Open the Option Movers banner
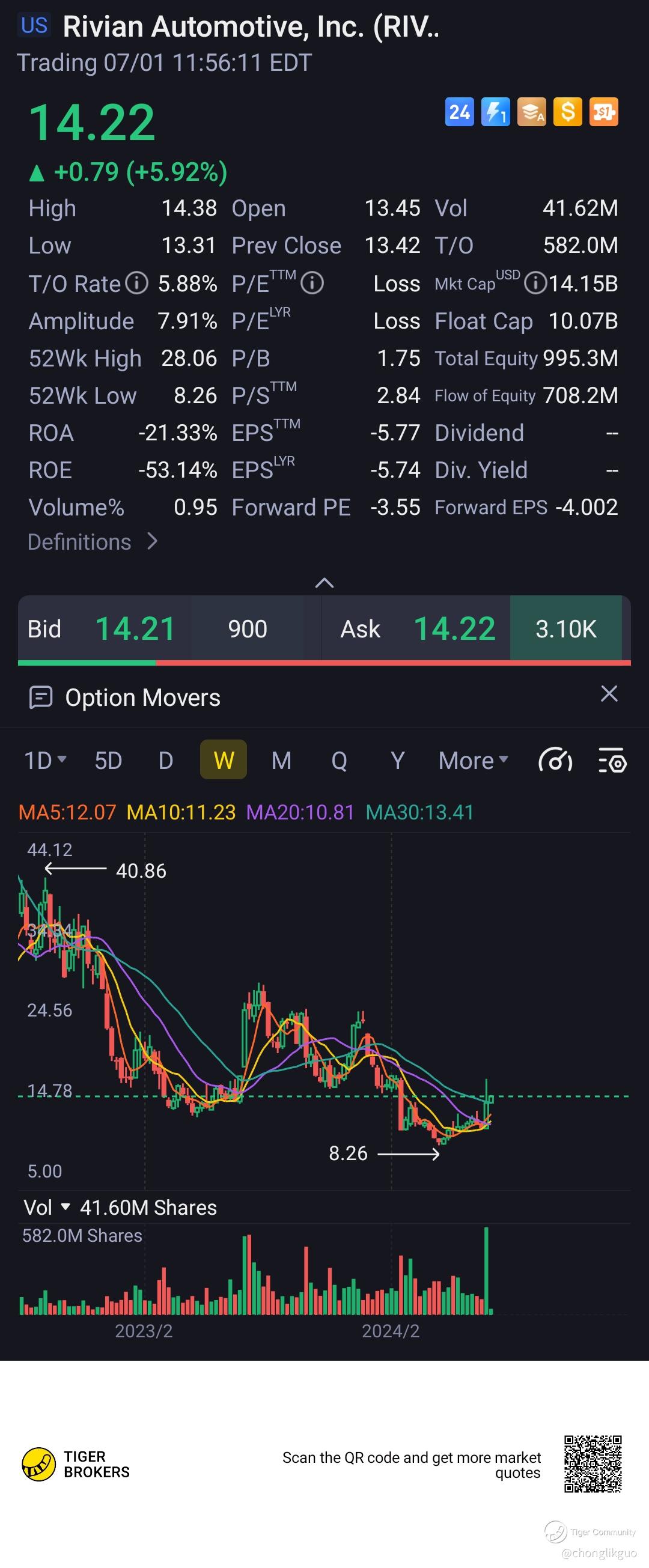Image resolution: width=649 pixels, height=1568 pixels. (142, 697)
